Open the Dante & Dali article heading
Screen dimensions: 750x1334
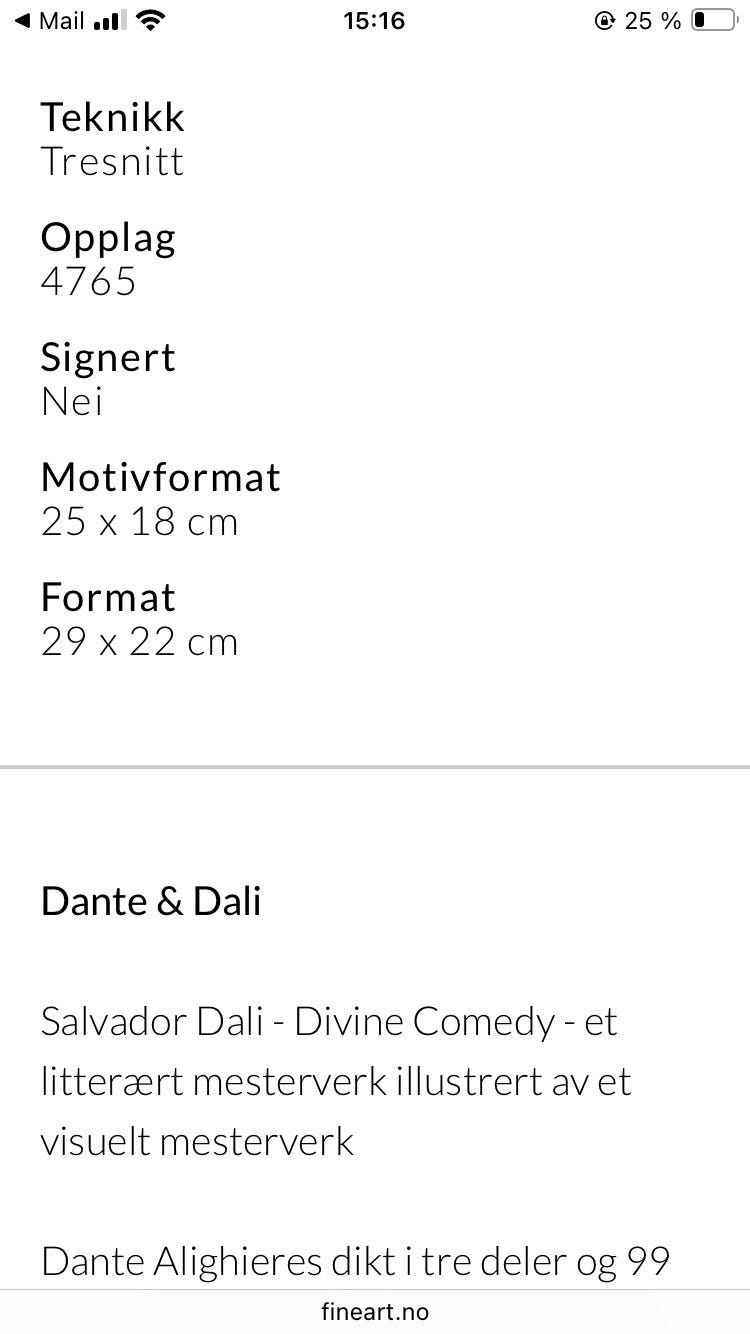151,901
